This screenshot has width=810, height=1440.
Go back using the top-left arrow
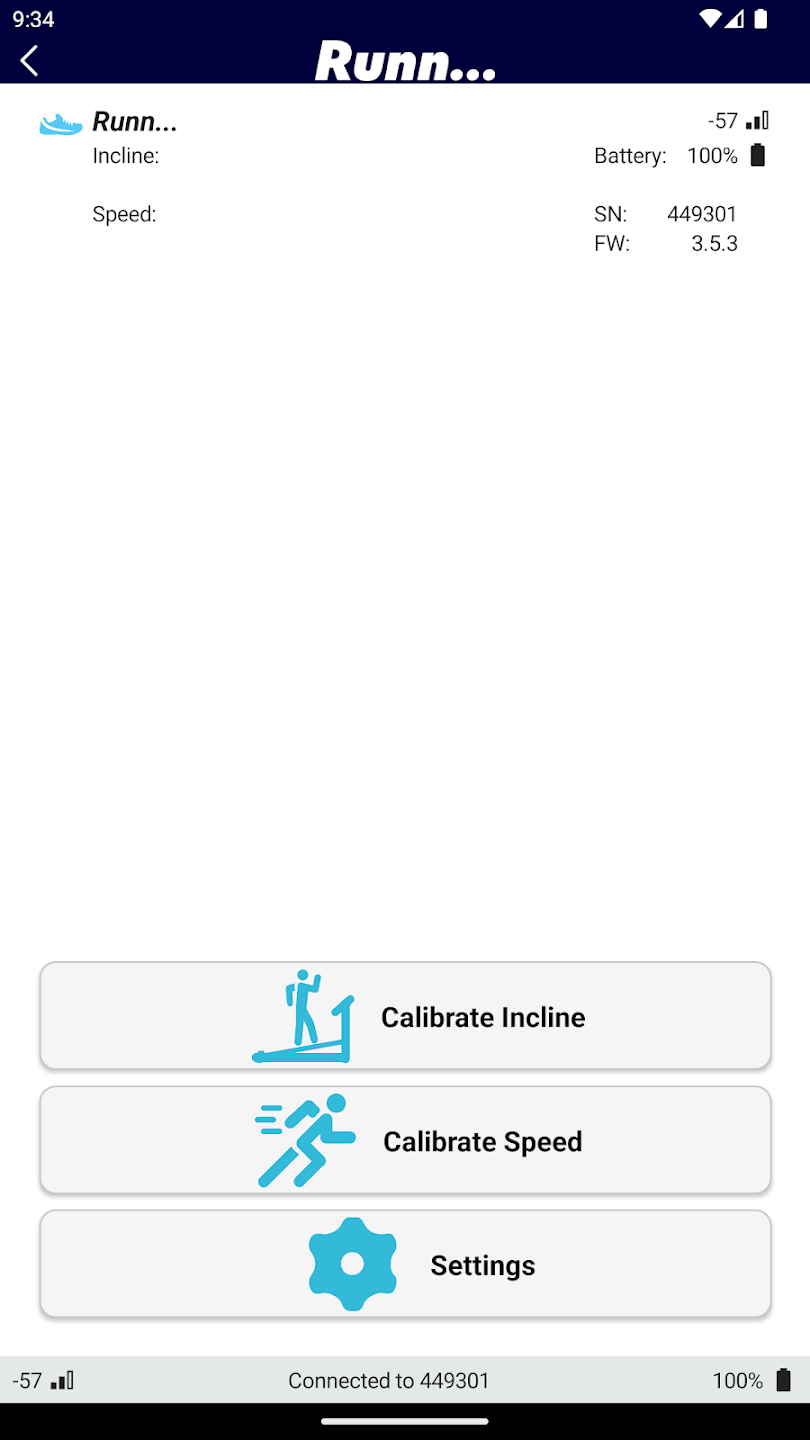pos(30,61)
